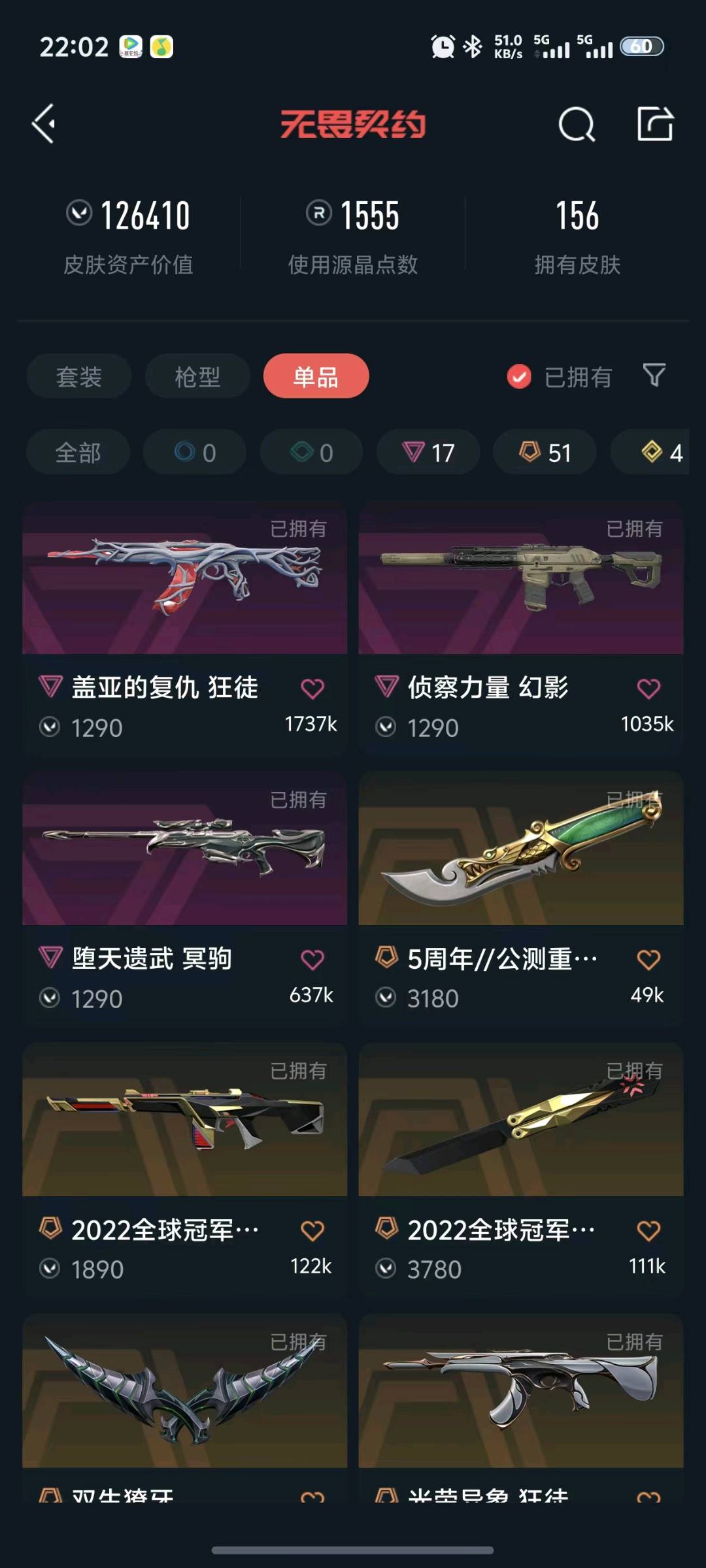Switch to the 套装 tab
Screen dimensions: 706x1568
[x=79, y=376]
